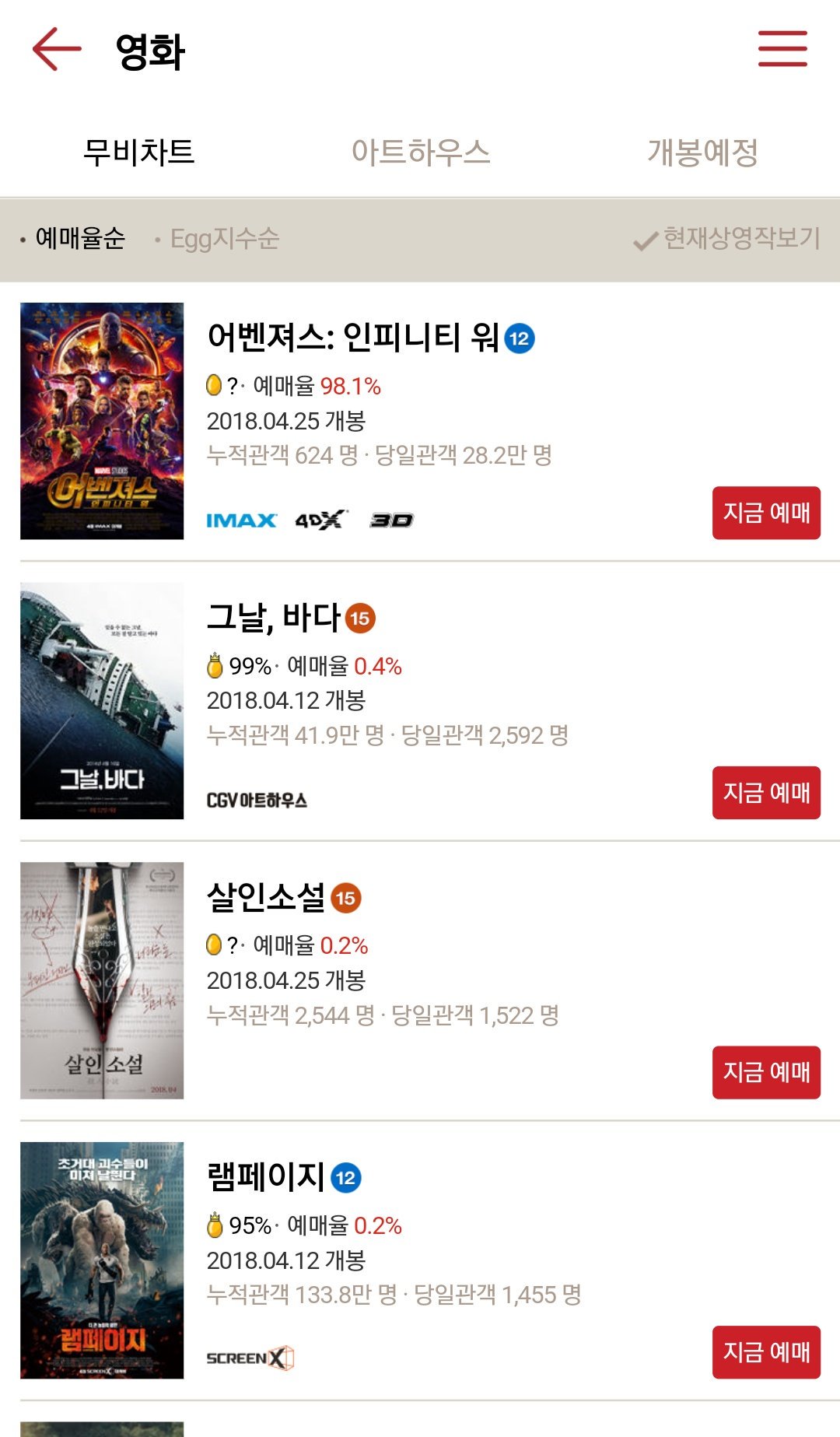The height and width of the screenshot is (1437, 840).
Task: Open the hamburger menu
Action: click(x=782, y=48)
